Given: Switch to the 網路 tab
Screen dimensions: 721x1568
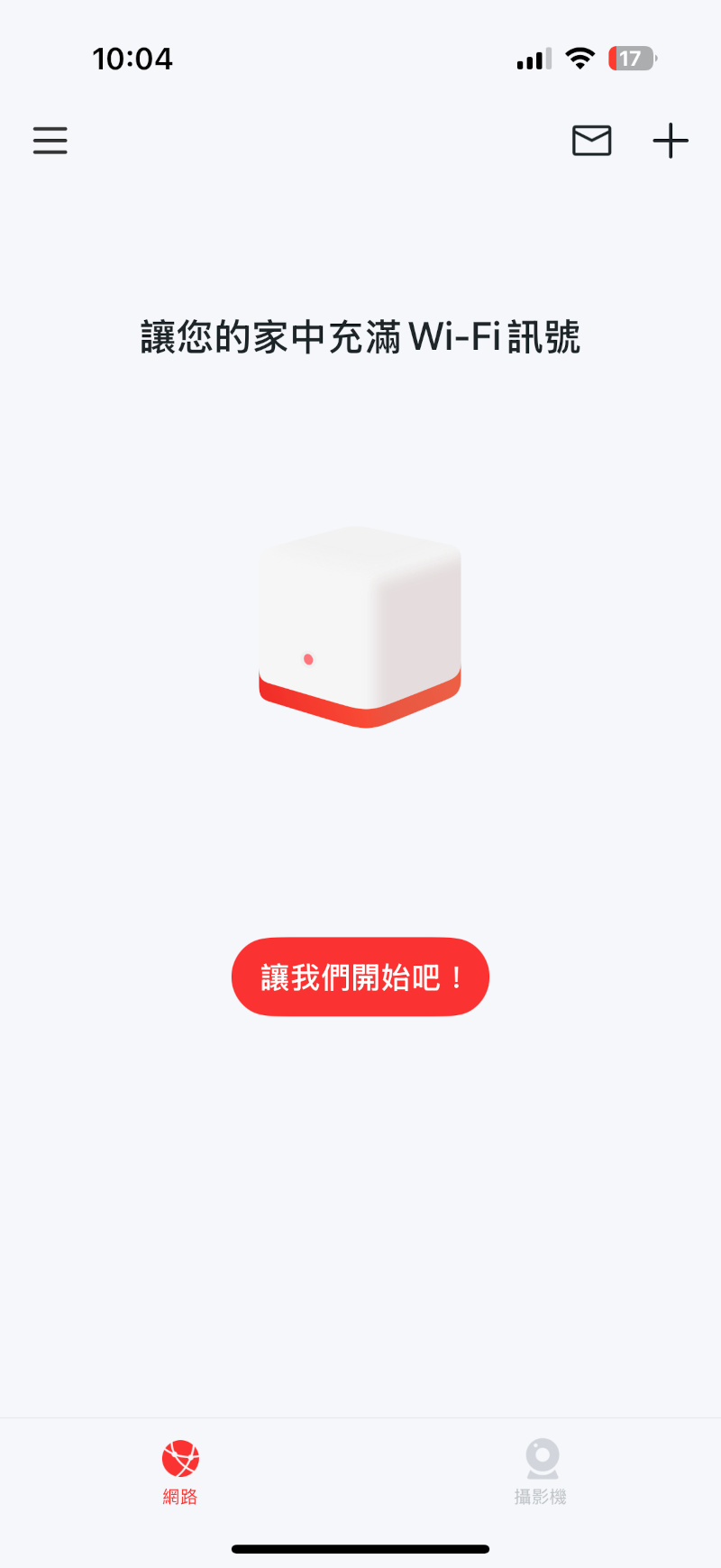Looking at the screenshot, I should click(x=180, y=1472).
